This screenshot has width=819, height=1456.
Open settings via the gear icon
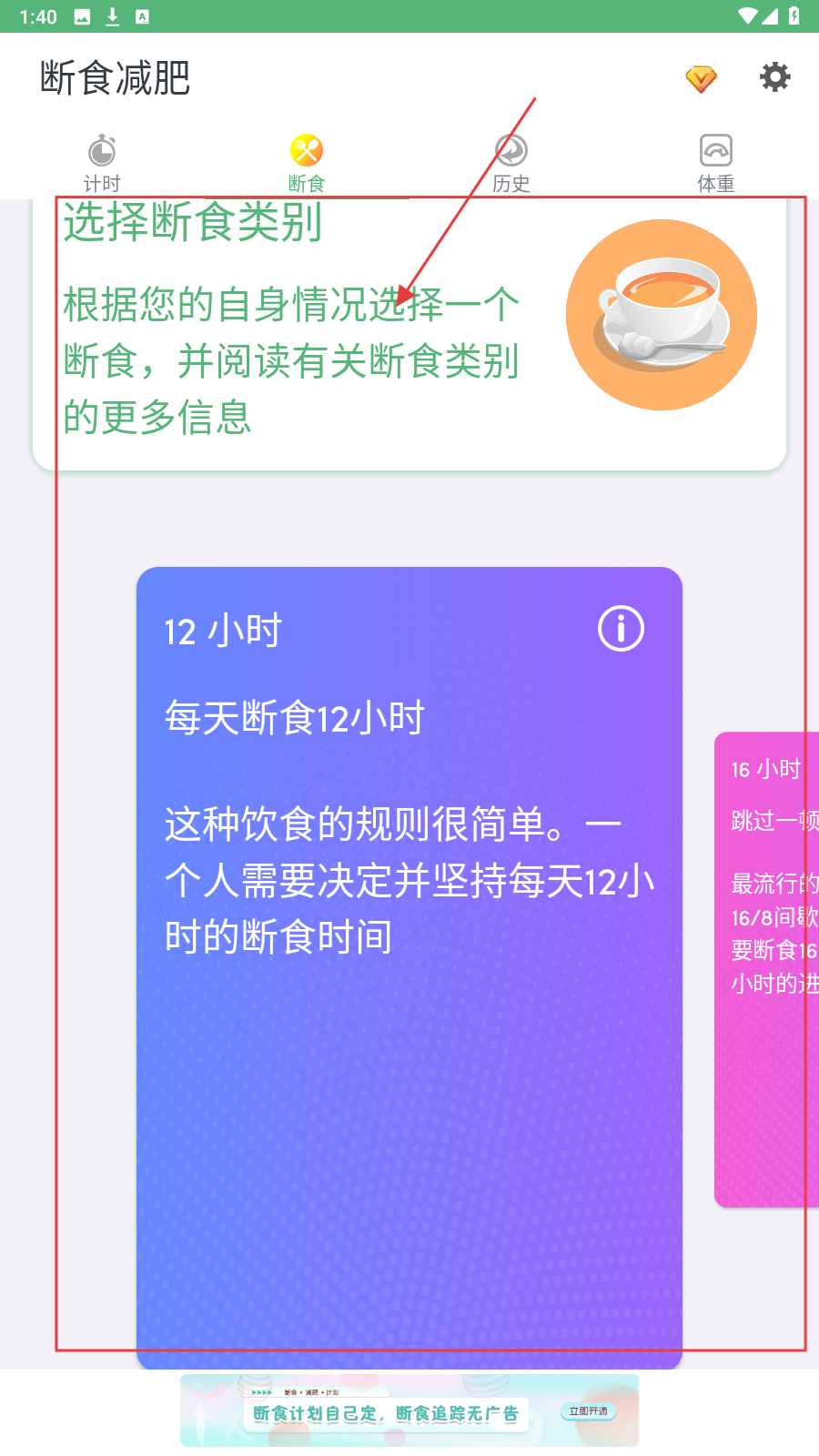774,77
